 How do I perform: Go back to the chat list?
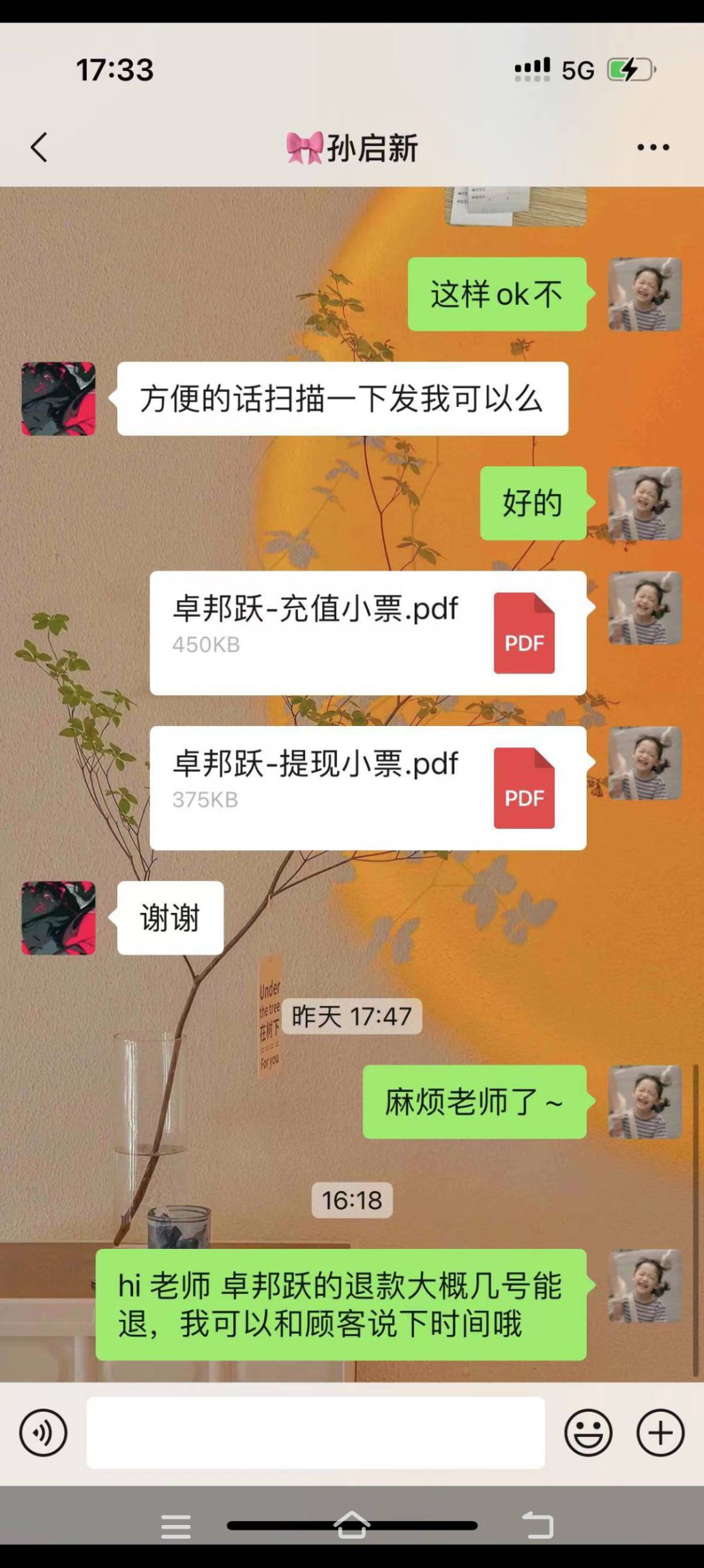[40, 147]
